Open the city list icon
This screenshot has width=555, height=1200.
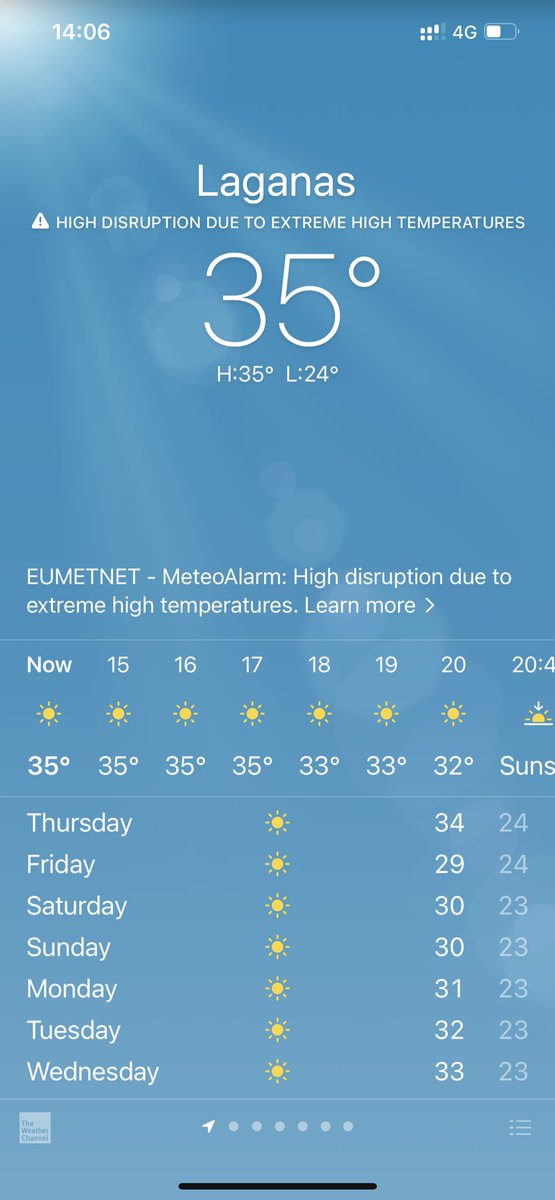coord(520,1127)
